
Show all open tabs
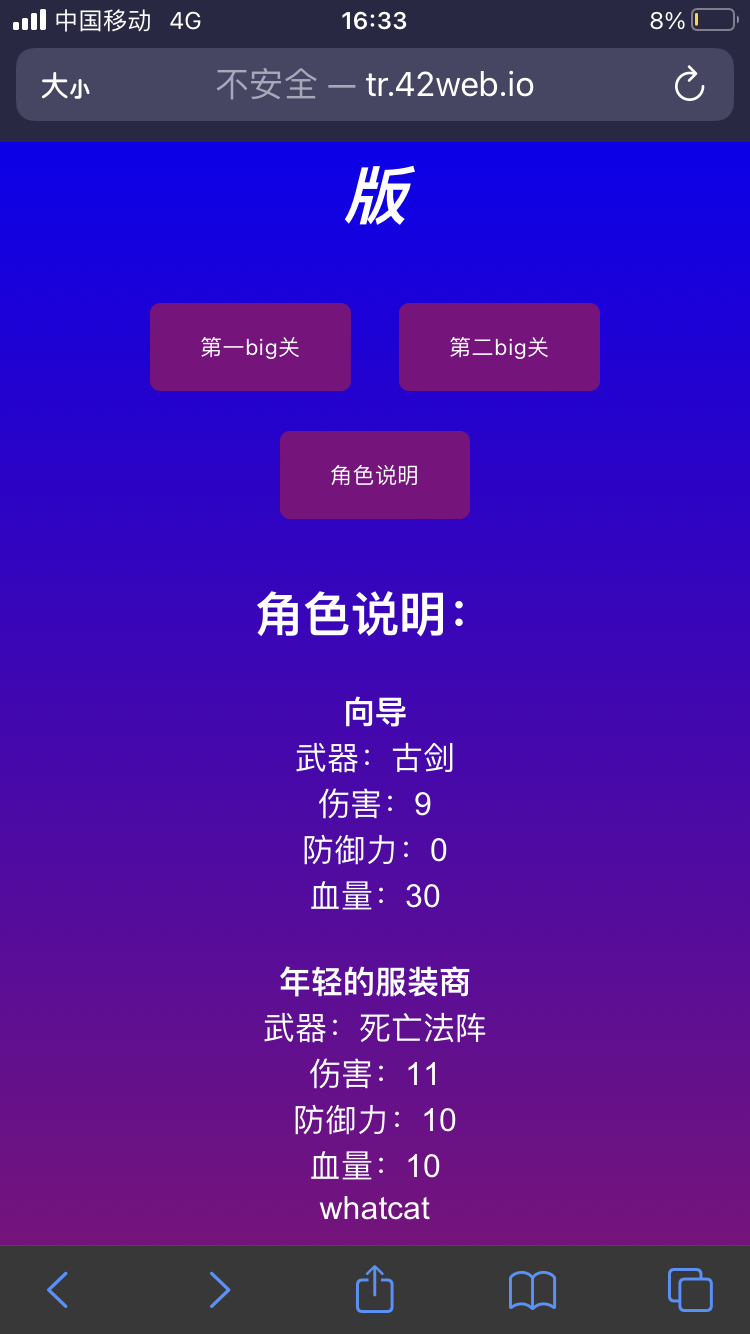click(690, 1290)
